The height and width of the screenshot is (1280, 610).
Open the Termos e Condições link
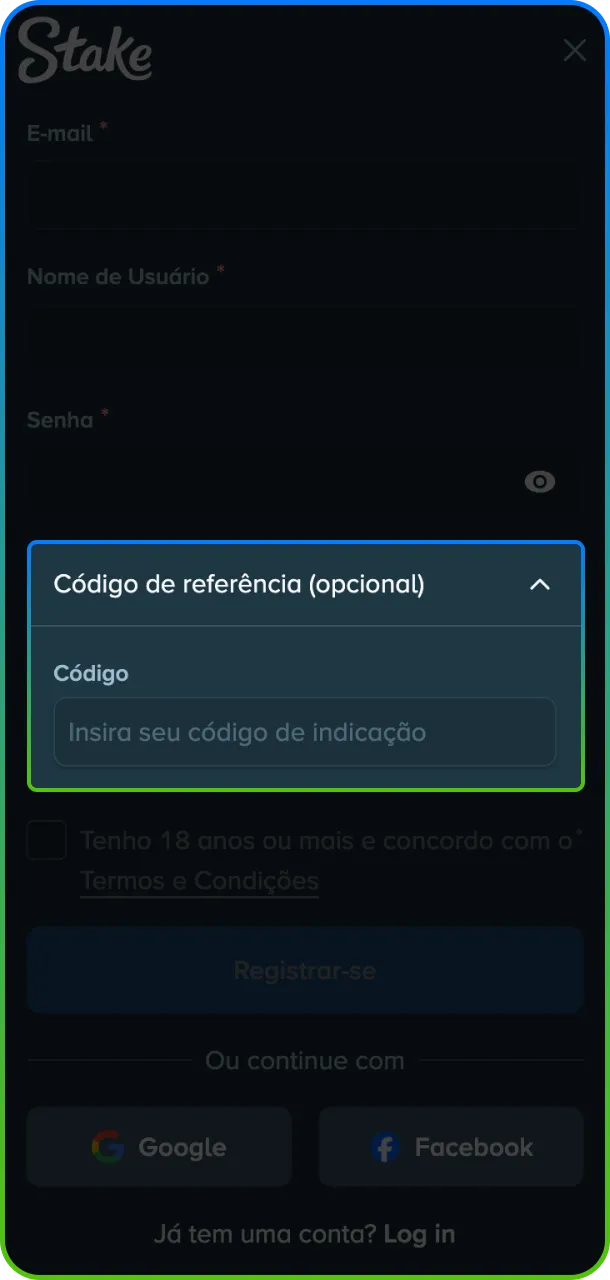coord(199,881)
